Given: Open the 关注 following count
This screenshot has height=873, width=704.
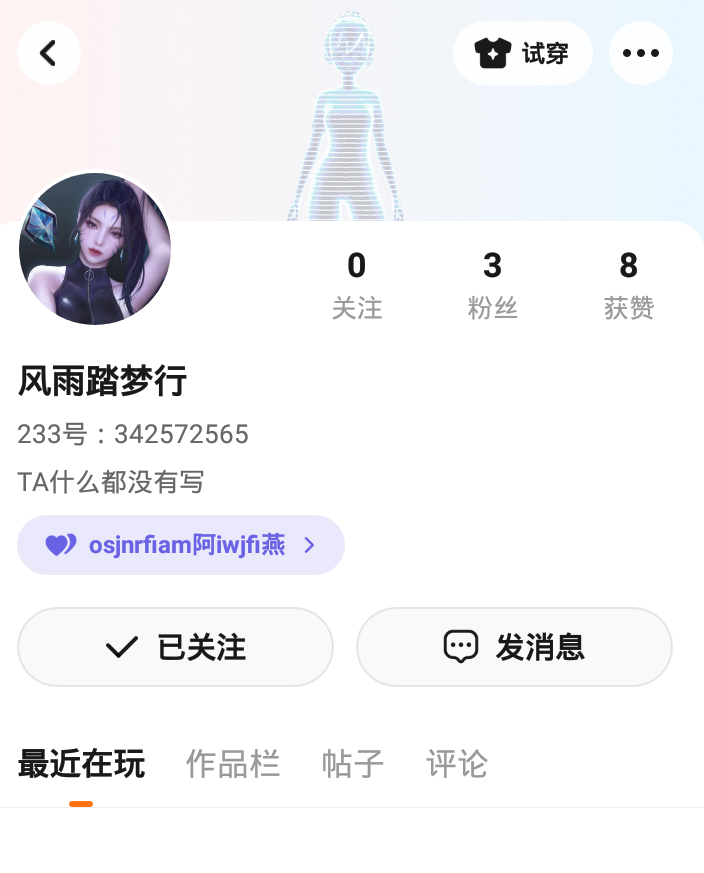Looking at the screenshot, I should click(x=357, y=285).
